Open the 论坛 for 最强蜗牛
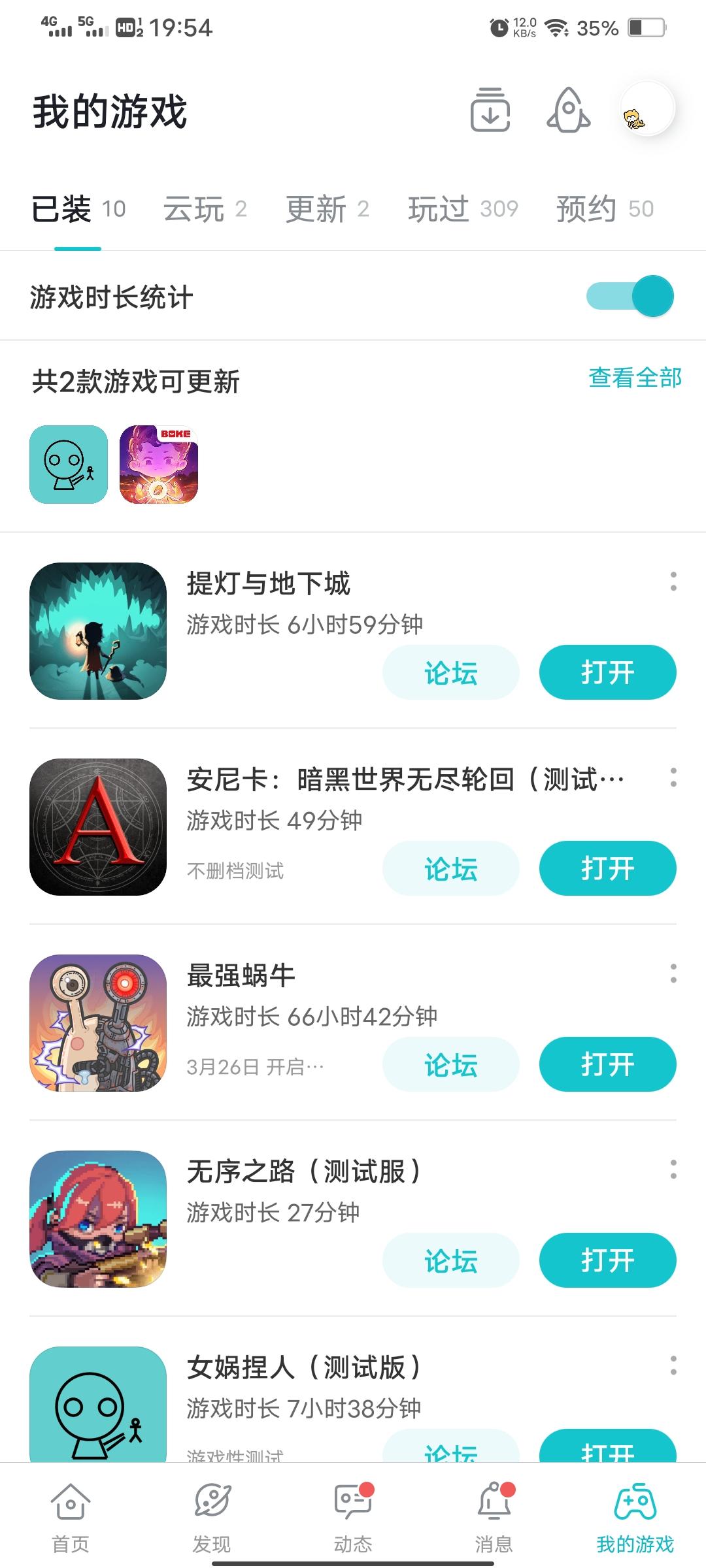The width and height of the screenshot is (706, 1568). (450, 1064)
